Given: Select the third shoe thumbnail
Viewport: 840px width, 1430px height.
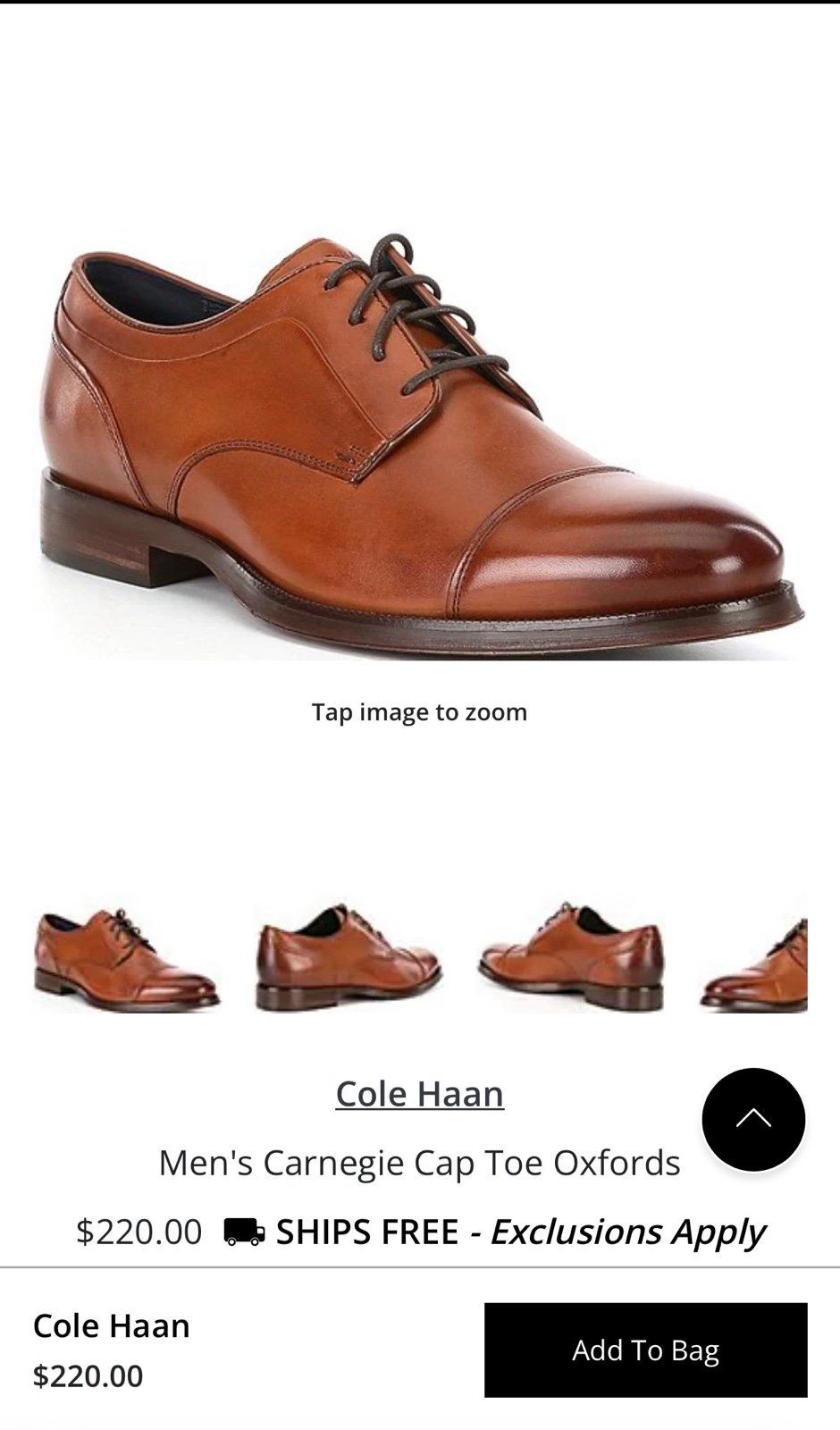Looking at the screenshot, I should click(571, 956).
